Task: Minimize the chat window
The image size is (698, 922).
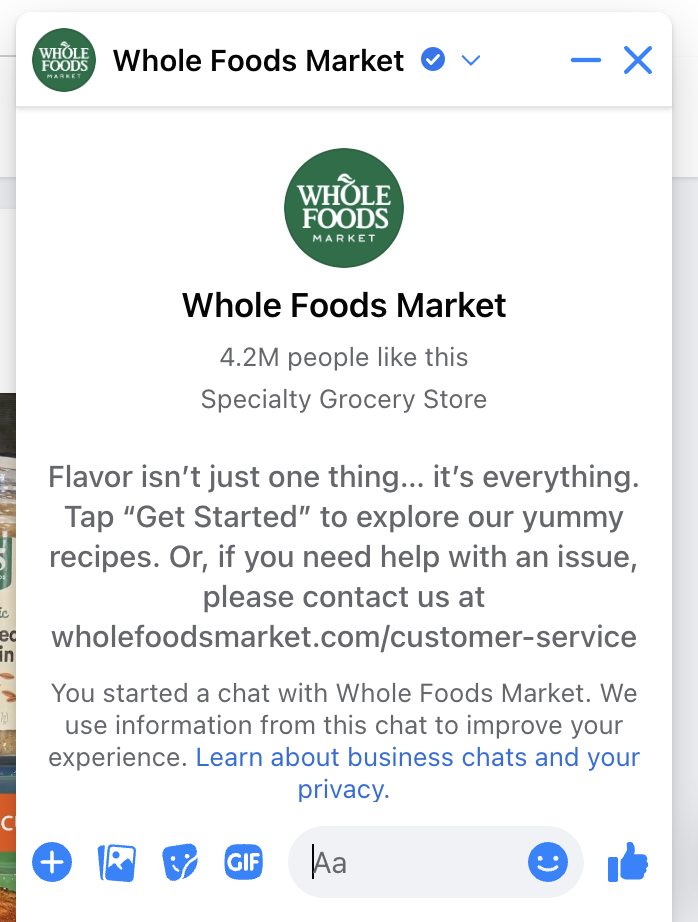Action: click(585, 61)
